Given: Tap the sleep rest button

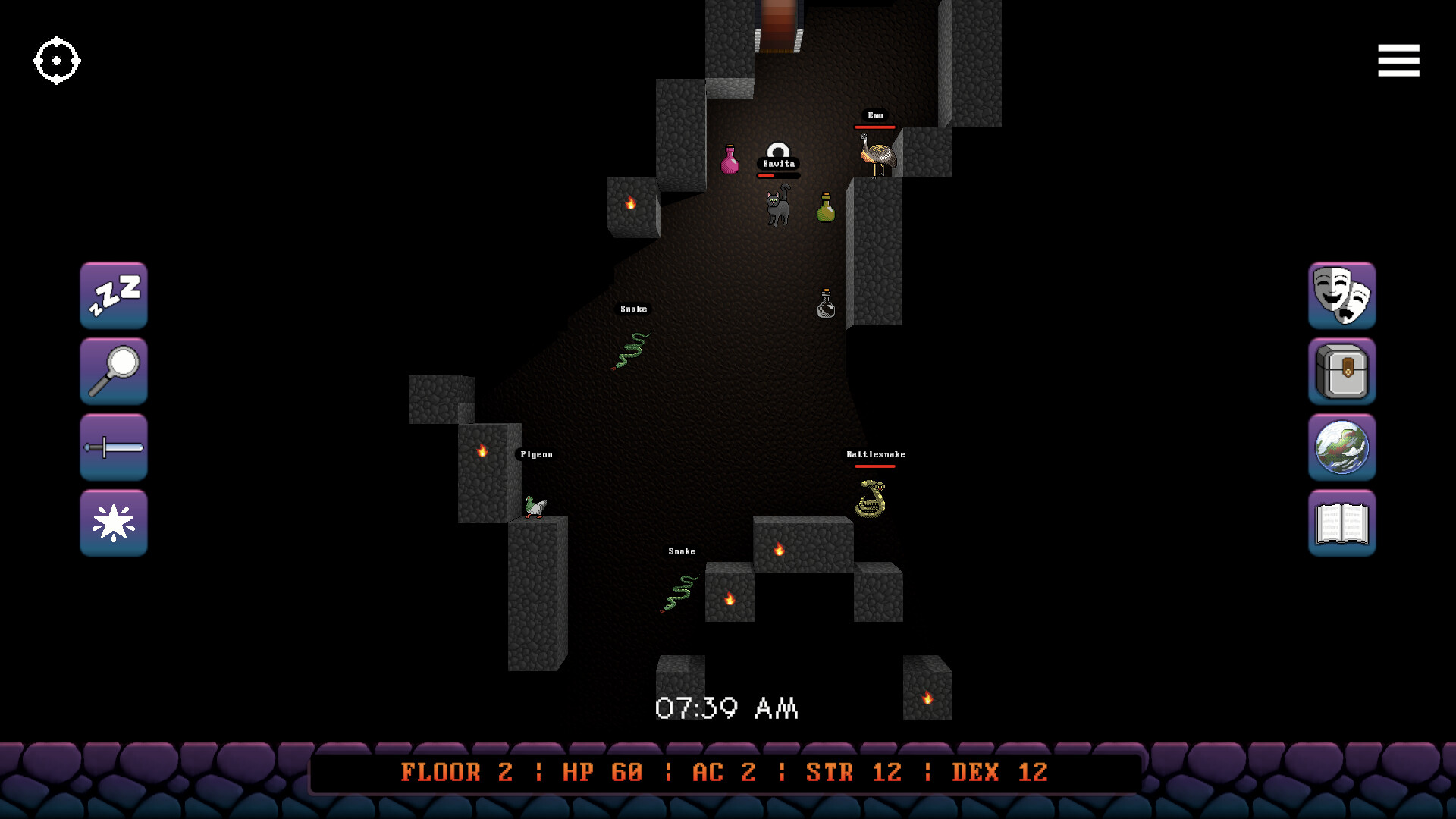Looking at the screenshot, I should (x=114, y=295).
